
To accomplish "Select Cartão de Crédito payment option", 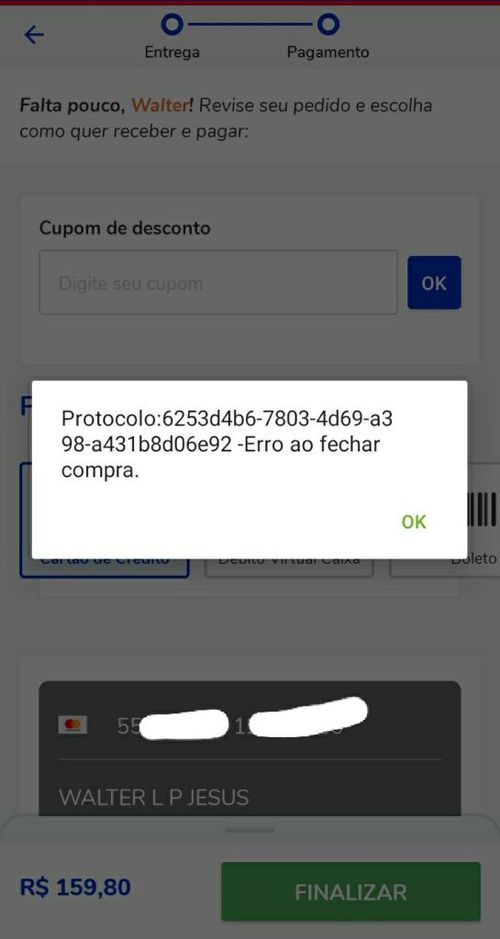I will point(104,567).
